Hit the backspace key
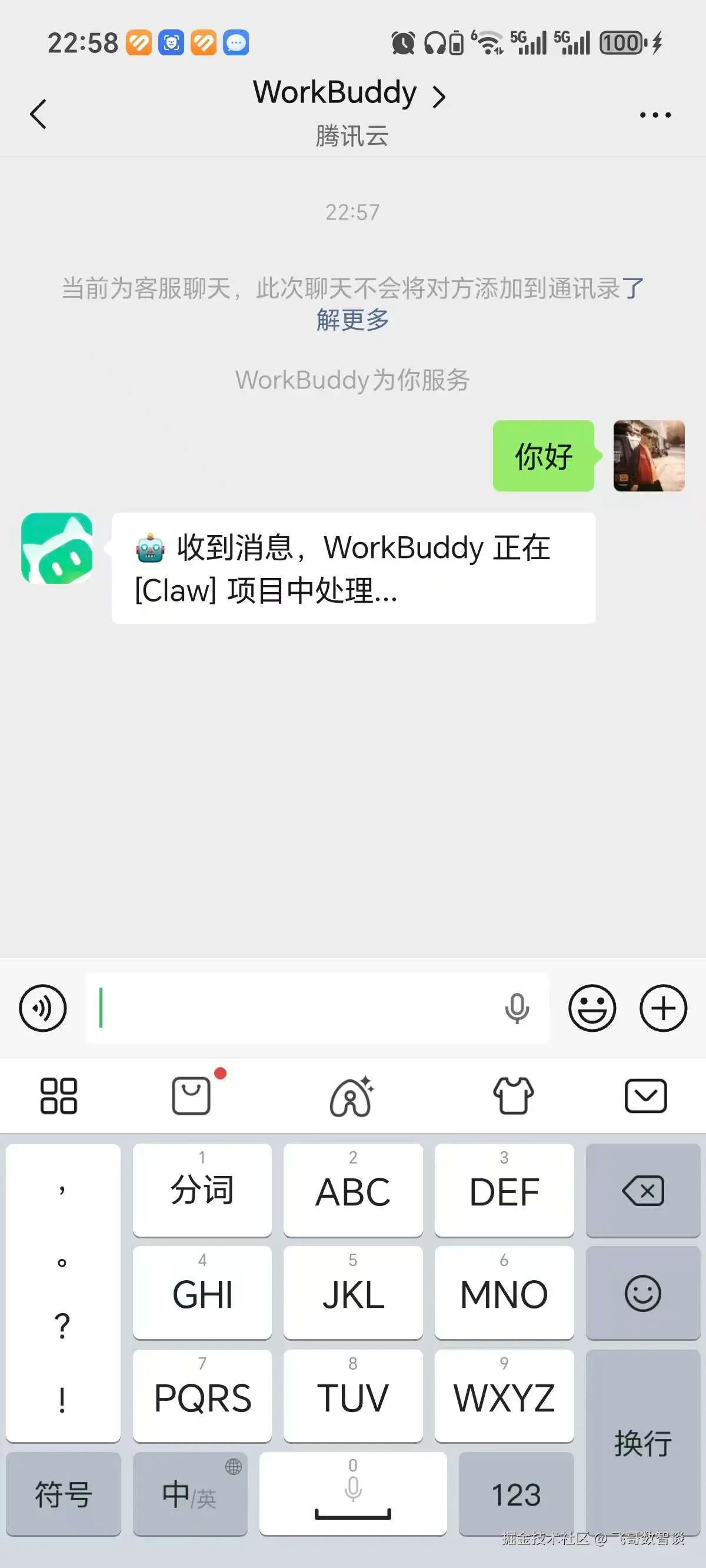Viewport: 706px width, 1568px height. 642,1191
